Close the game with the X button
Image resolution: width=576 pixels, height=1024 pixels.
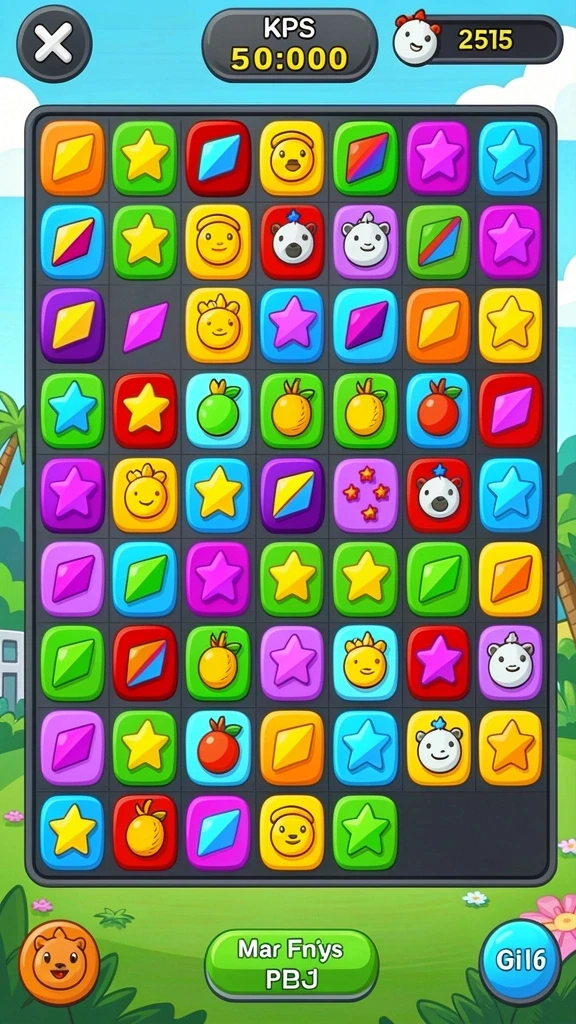tap(54, 45)
